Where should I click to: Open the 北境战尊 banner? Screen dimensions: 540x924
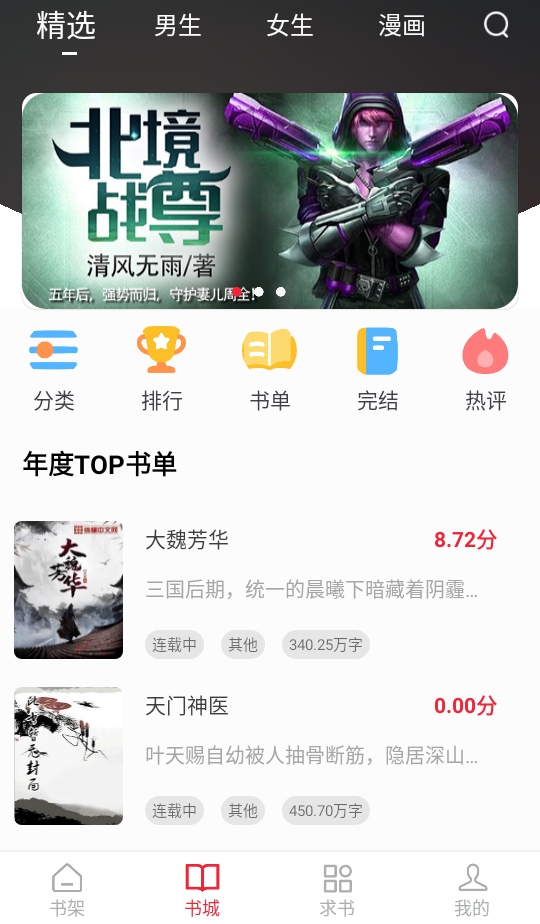click(x=270, y=201)
